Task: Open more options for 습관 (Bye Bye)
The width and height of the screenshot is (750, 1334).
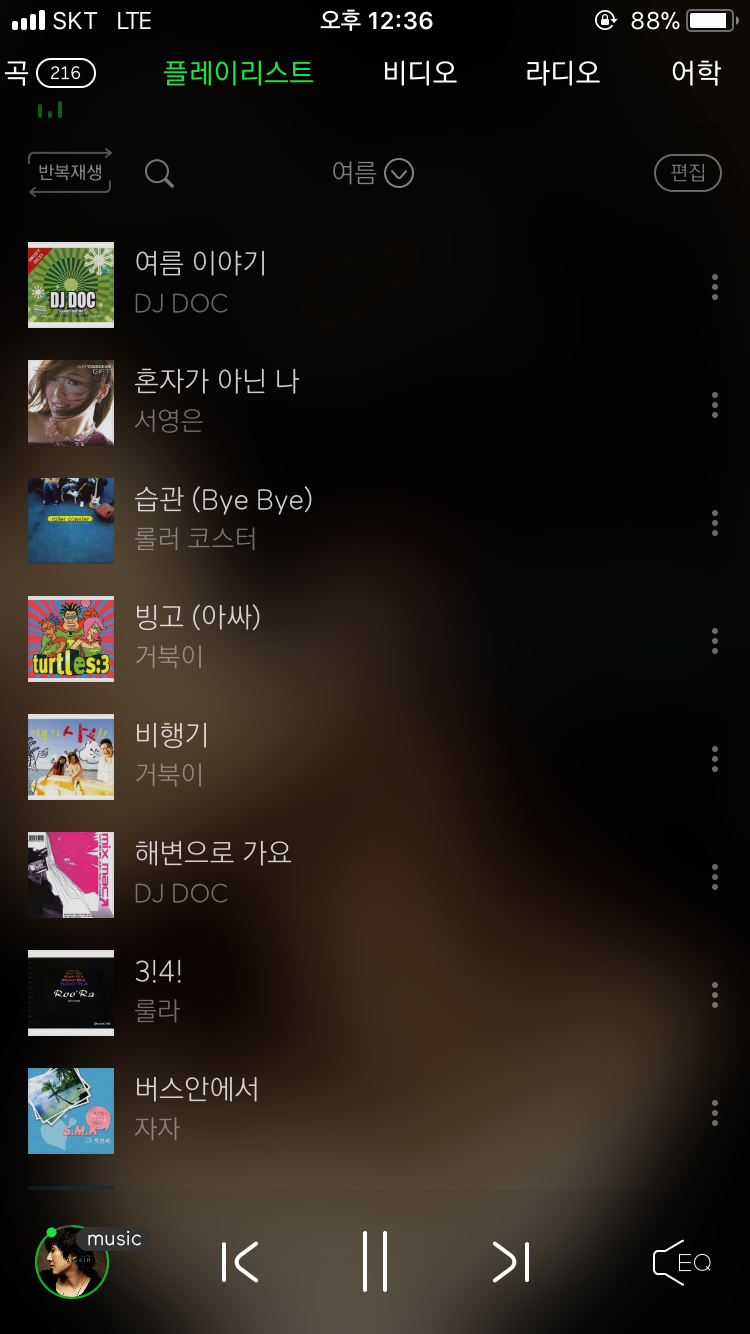Action: coord(714,522)
